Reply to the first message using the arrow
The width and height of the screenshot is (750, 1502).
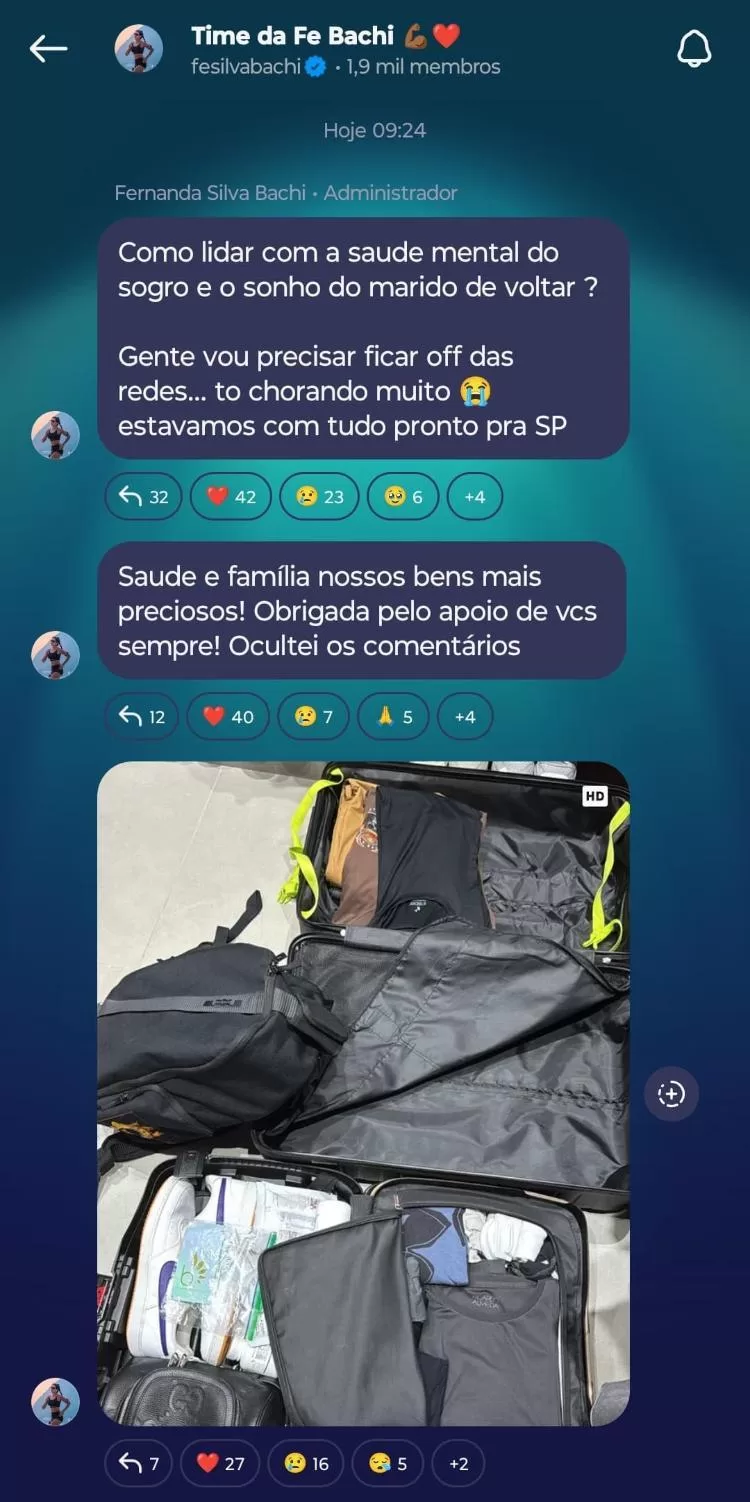click(143, 496)
